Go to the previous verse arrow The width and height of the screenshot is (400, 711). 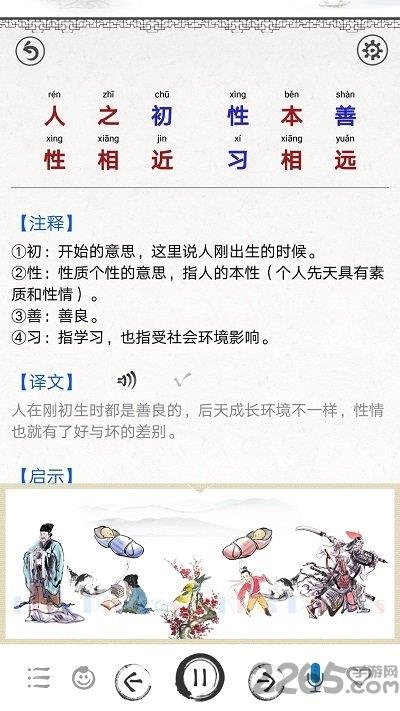(x=133, y=680)
